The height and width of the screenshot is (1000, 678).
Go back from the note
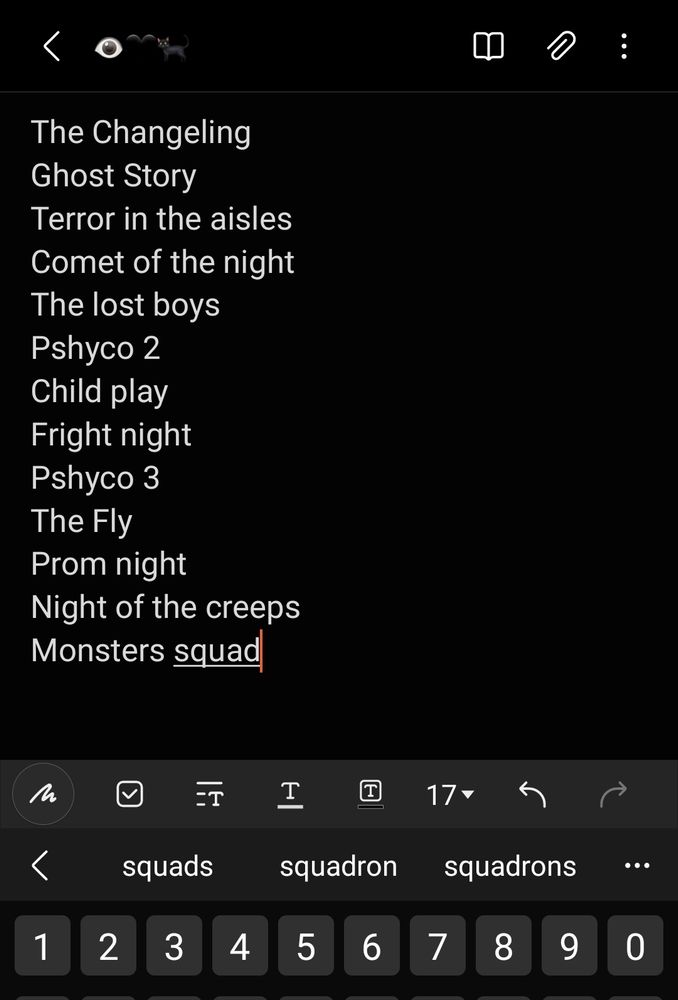point(52,47)
